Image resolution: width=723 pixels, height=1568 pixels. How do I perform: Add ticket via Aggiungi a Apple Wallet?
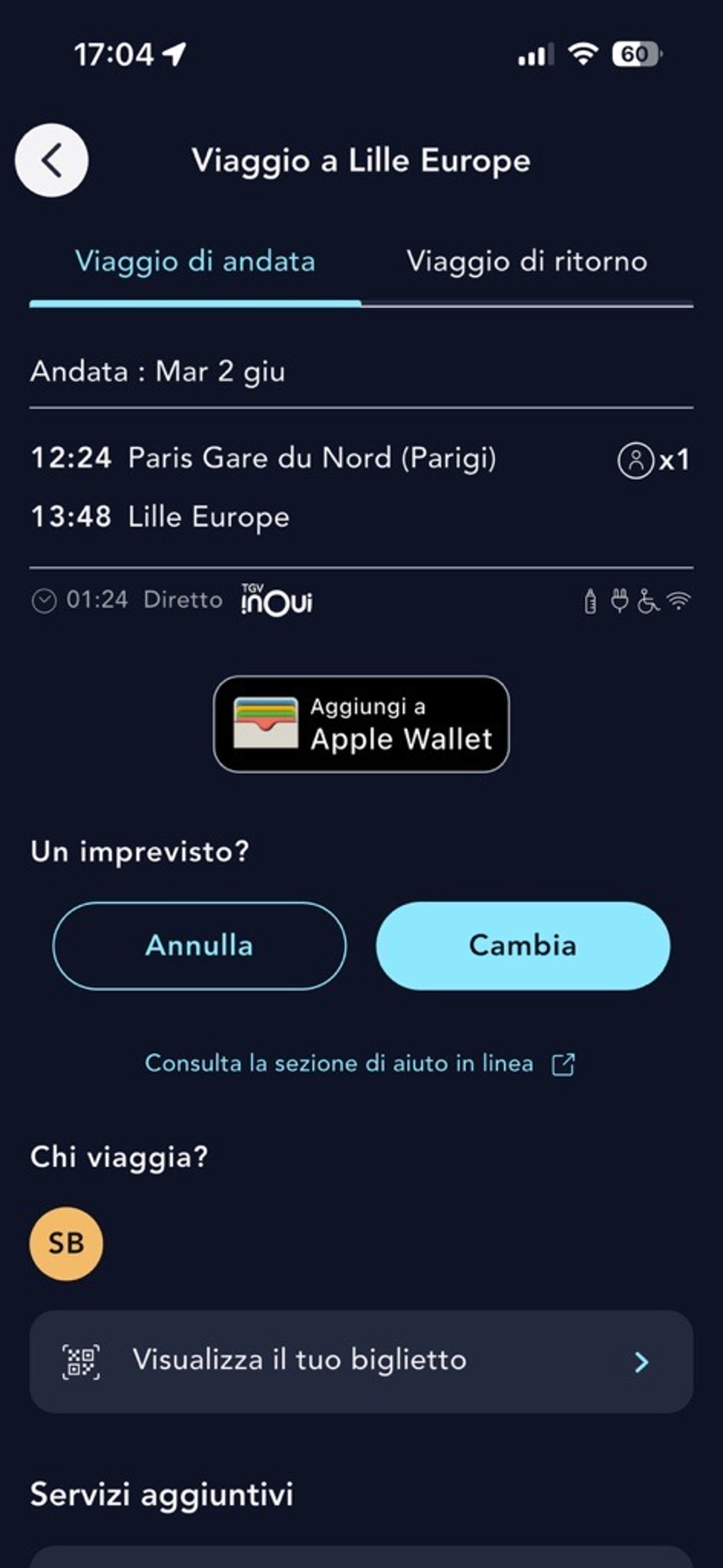point(361,724)
